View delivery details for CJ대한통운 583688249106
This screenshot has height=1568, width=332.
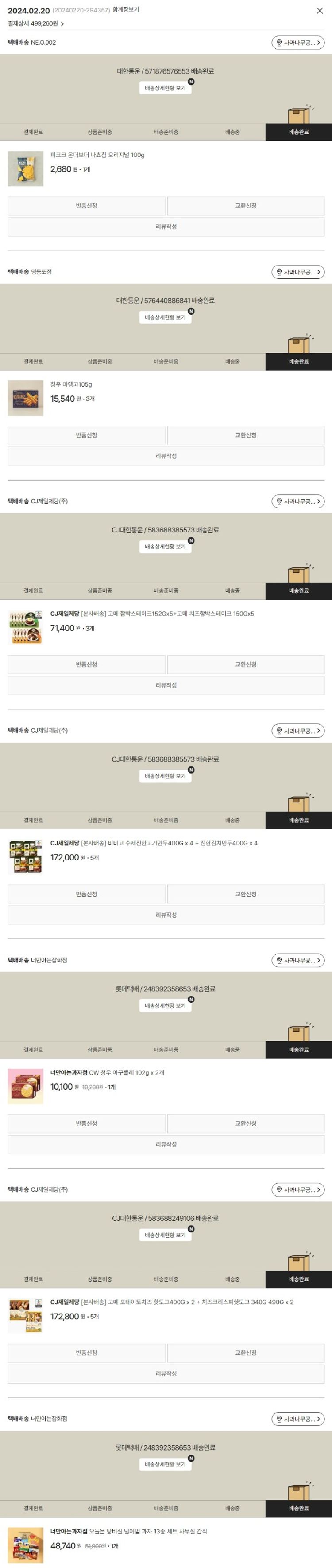click(x=166, y=1235)
